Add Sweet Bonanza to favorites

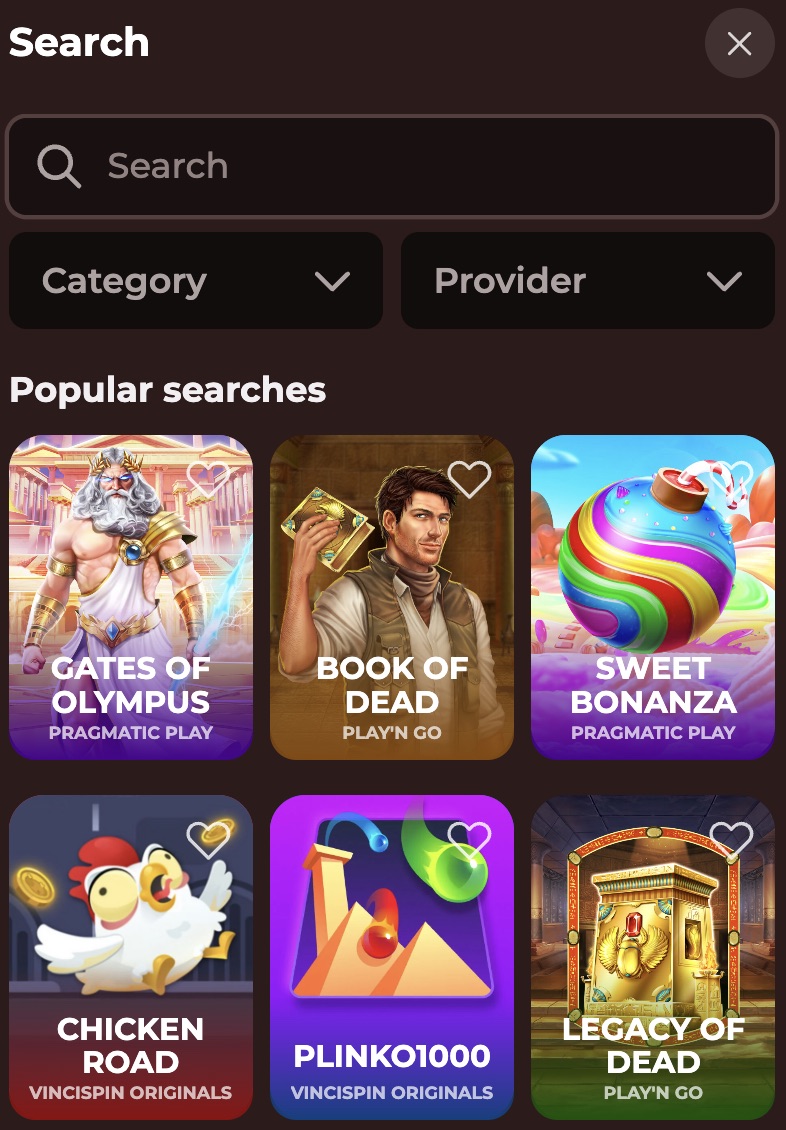[x=730, y=478]
